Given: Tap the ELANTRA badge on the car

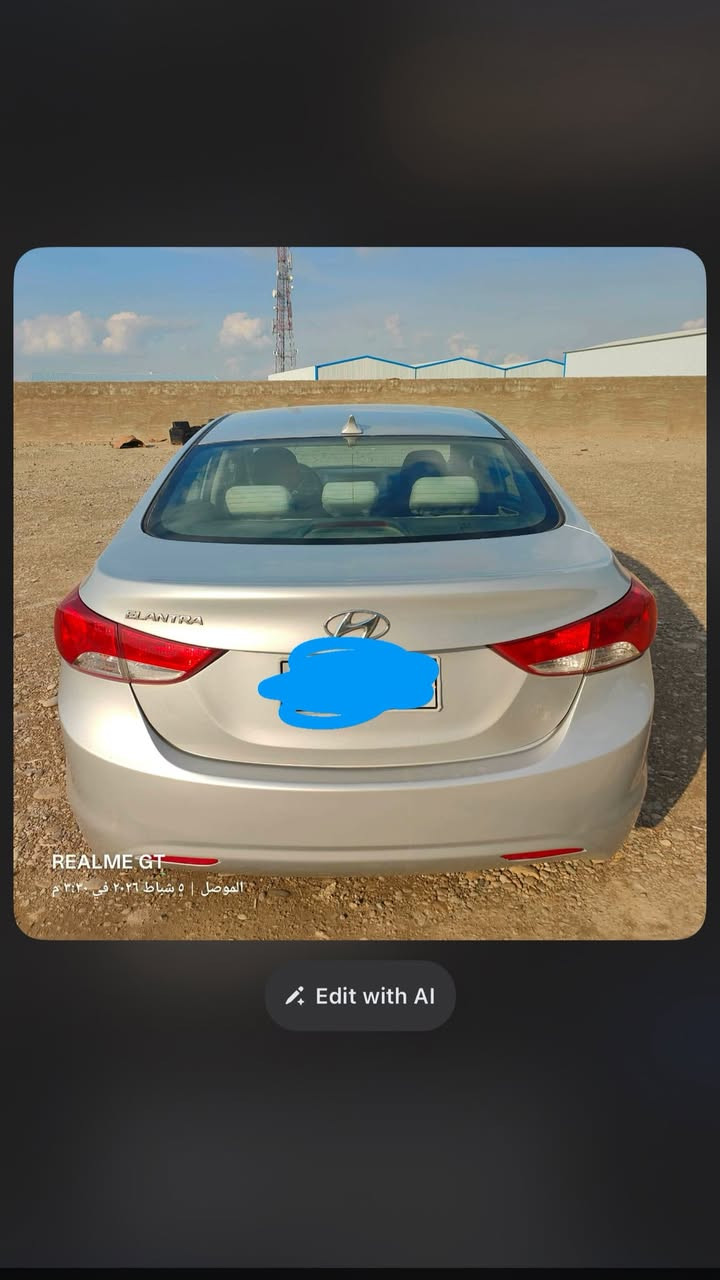Looking at the screenshot, I should point(164,613).
